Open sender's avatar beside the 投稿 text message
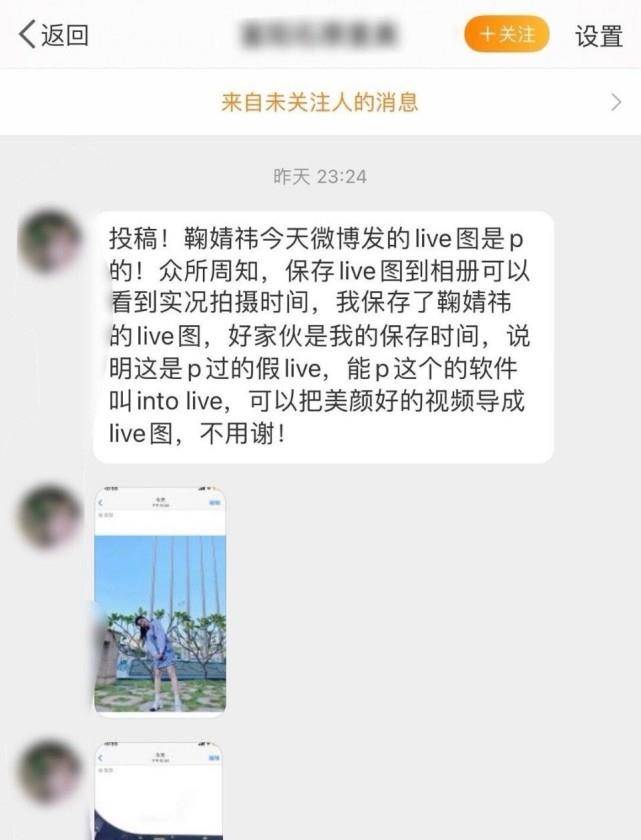 pyautogui.click(x=49, y=241)
